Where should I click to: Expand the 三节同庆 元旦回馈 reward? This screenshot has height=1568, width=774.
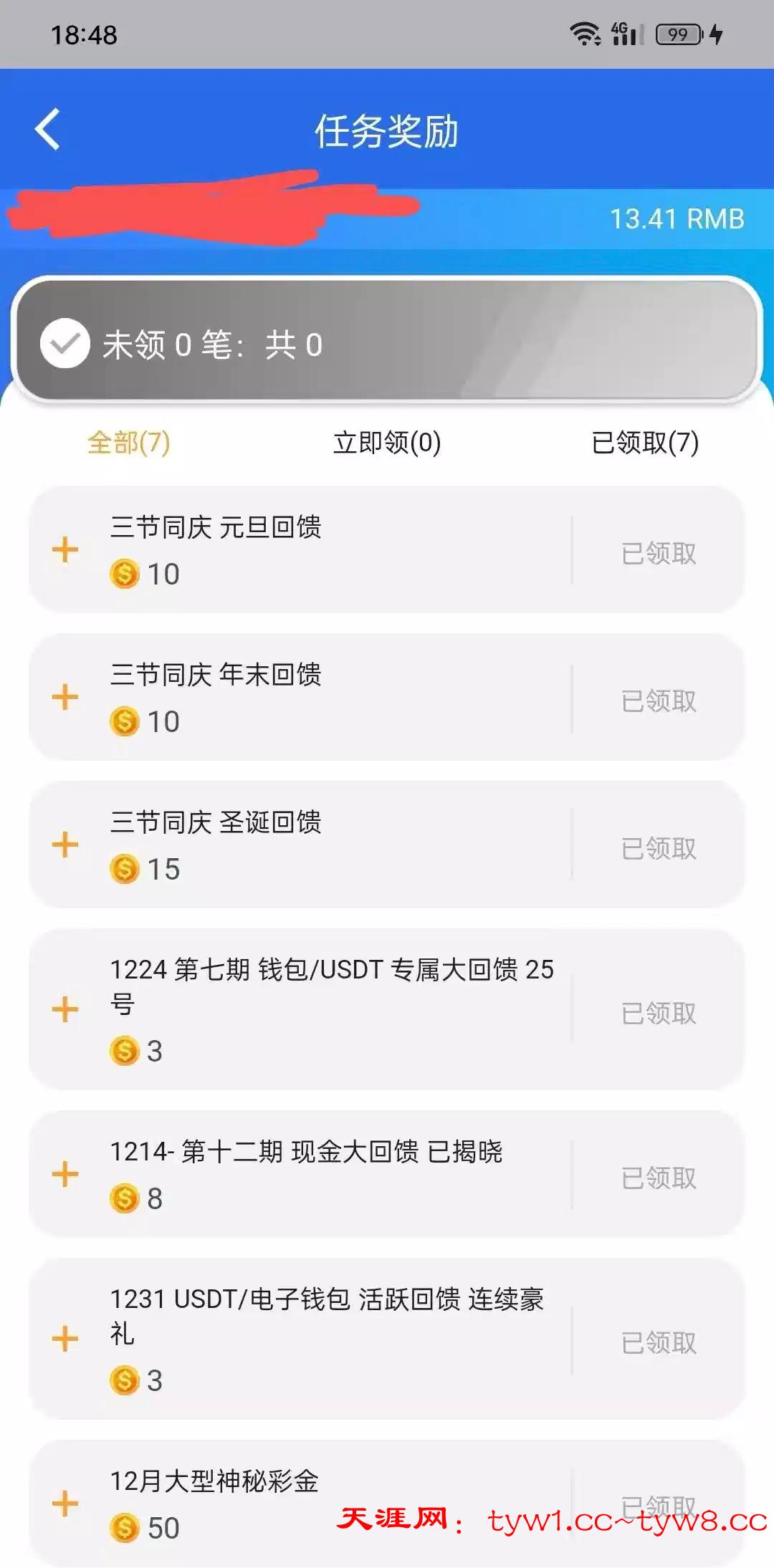65,550
